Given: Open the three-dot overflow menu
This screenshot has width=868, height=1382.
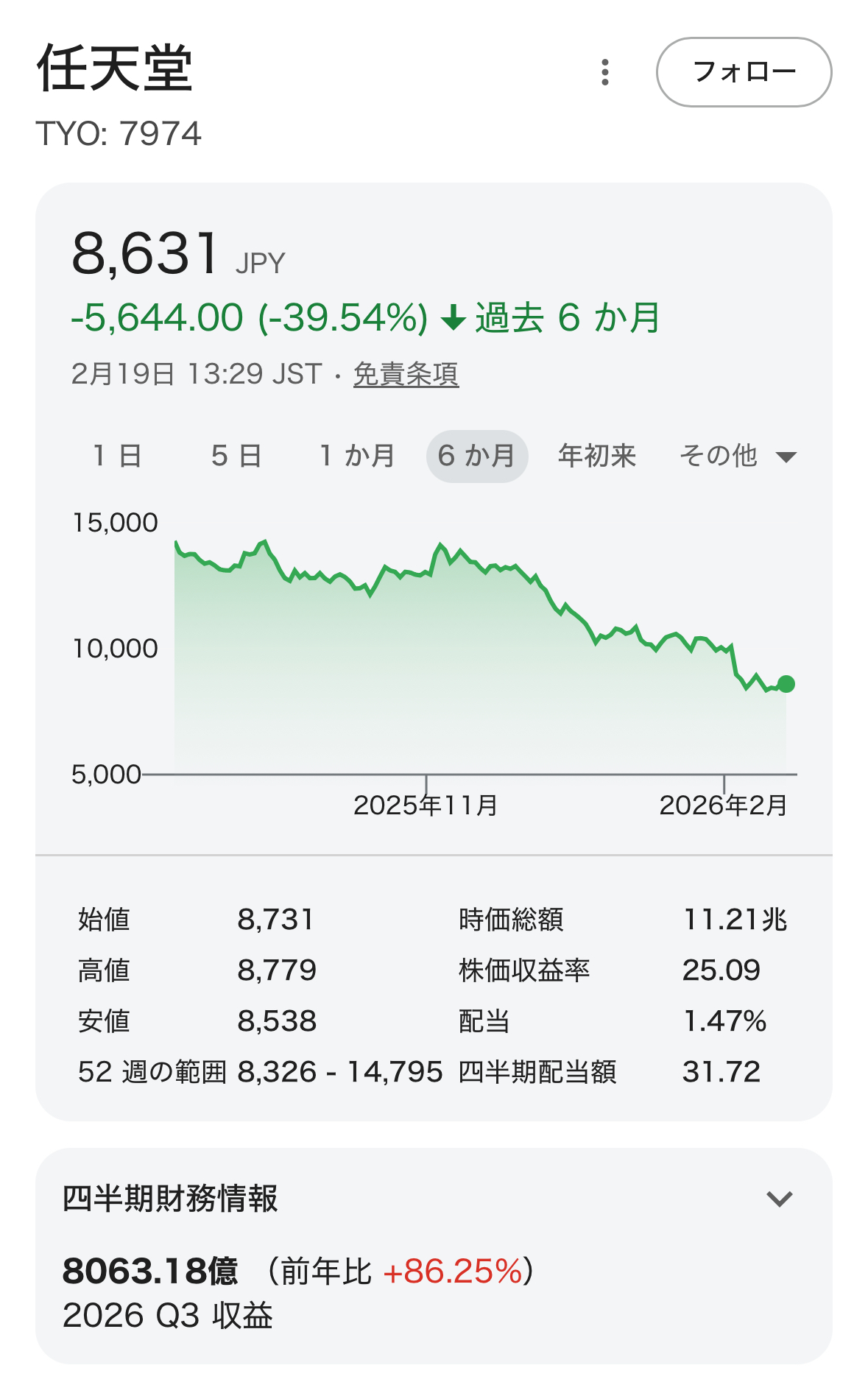Looking at the screenshot, I should (x=604, y=72).
